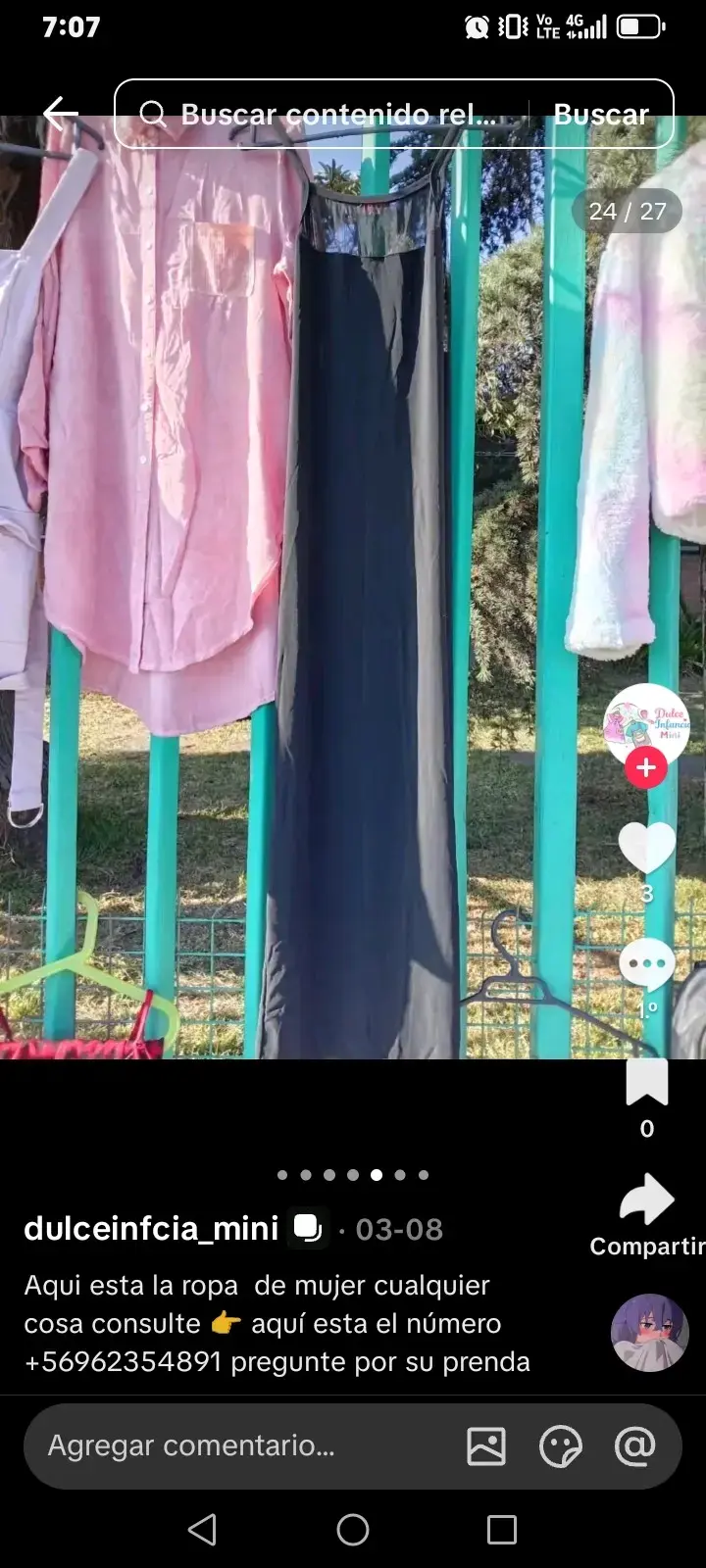
Task: Follow dulceinfcia_mini with the red plus
Action: (646, 767)
